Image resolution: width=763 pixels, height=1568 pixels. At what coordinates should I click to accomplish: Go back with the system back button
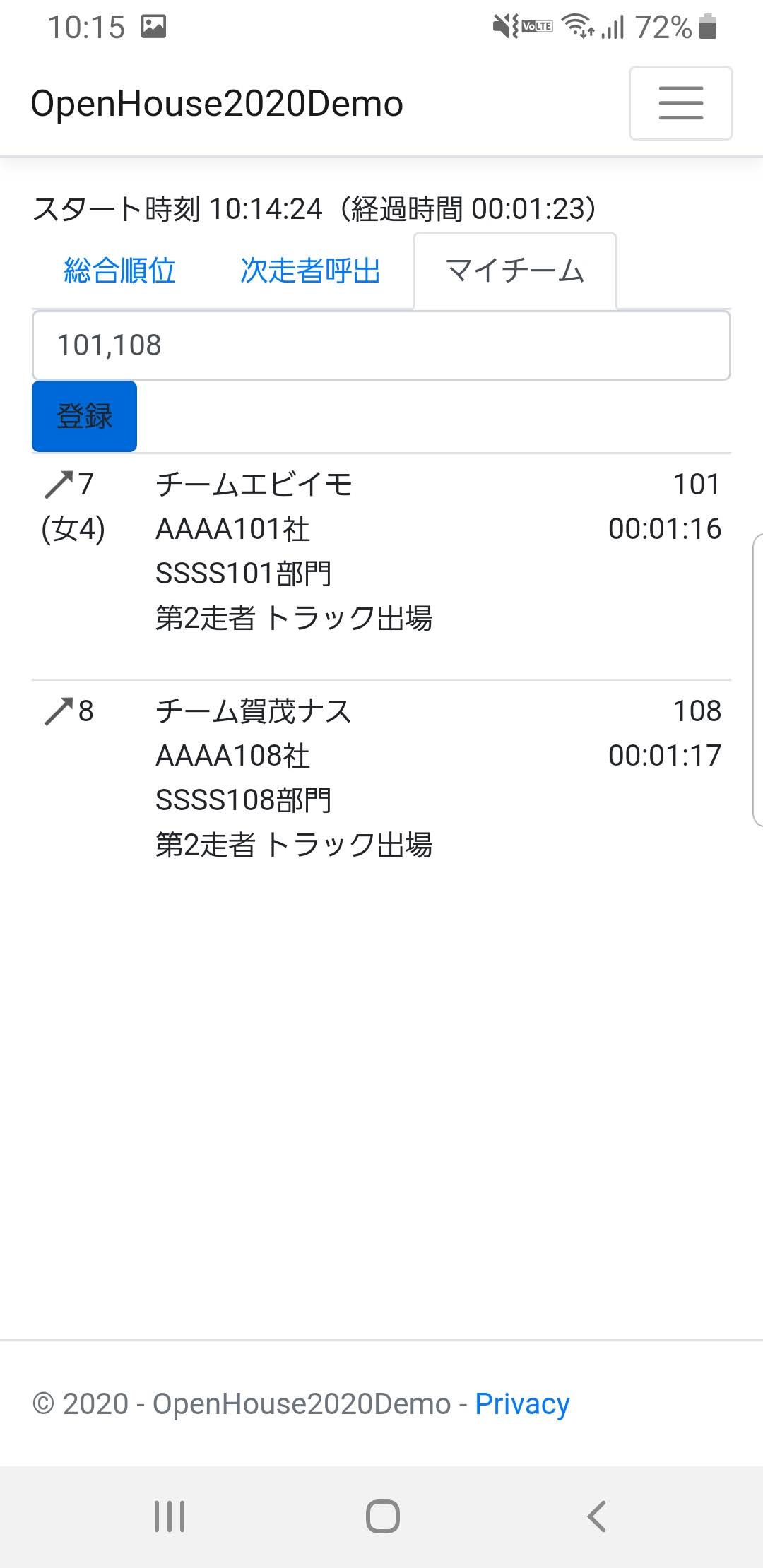pos(596,1516)
